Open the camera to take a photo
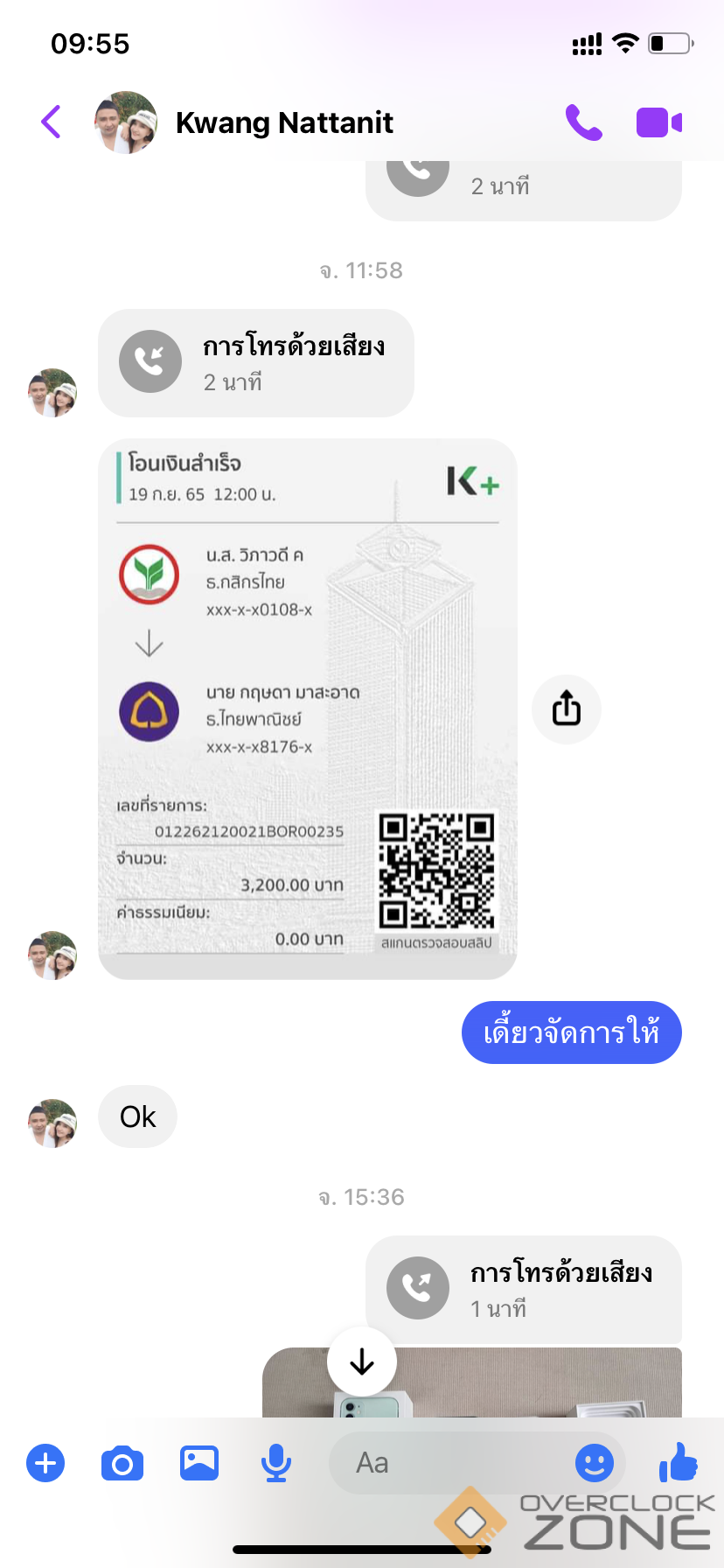Viewport: 724px width, 1568px height. tap(122, 1463)
